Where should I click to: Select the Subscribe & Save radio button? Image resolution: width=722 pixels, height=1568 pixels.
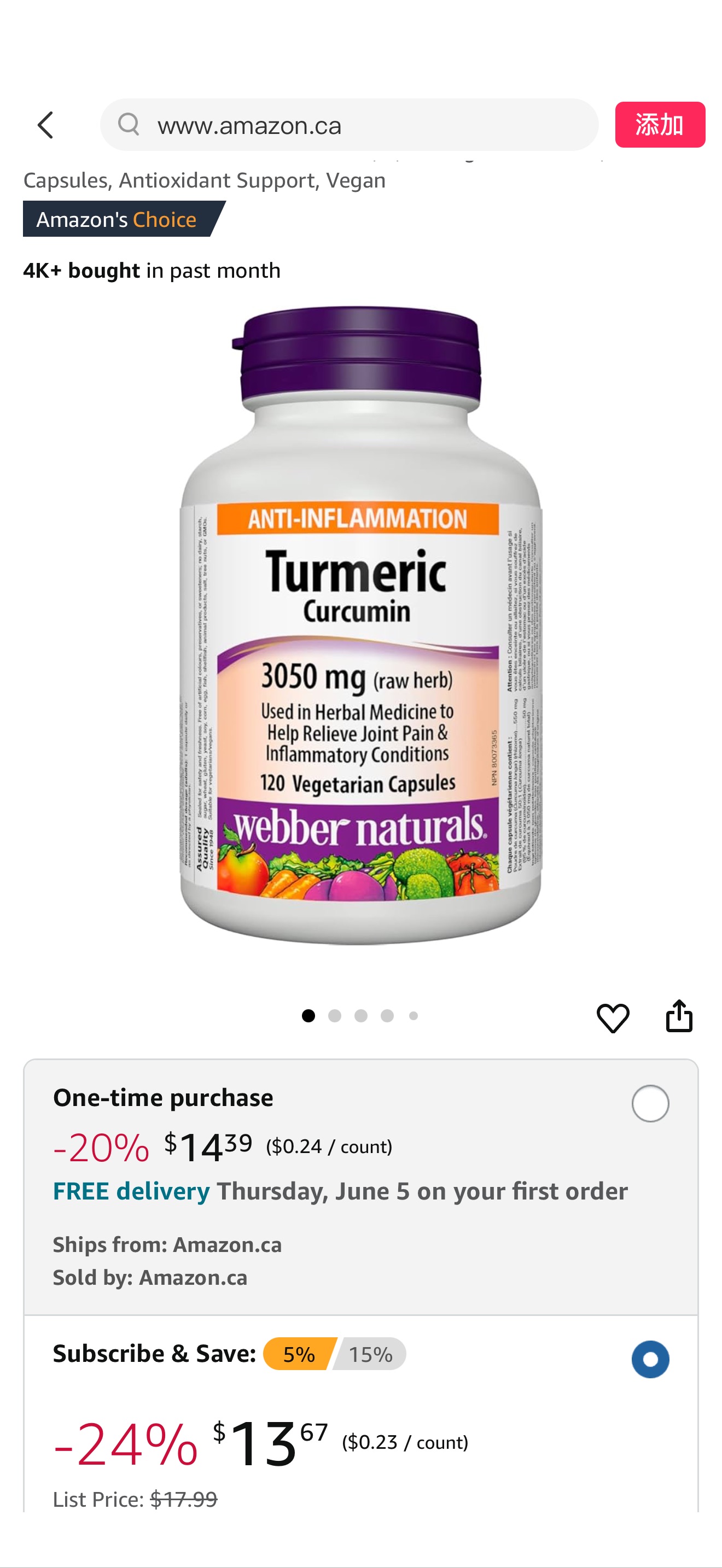[x=651, y=1359]
